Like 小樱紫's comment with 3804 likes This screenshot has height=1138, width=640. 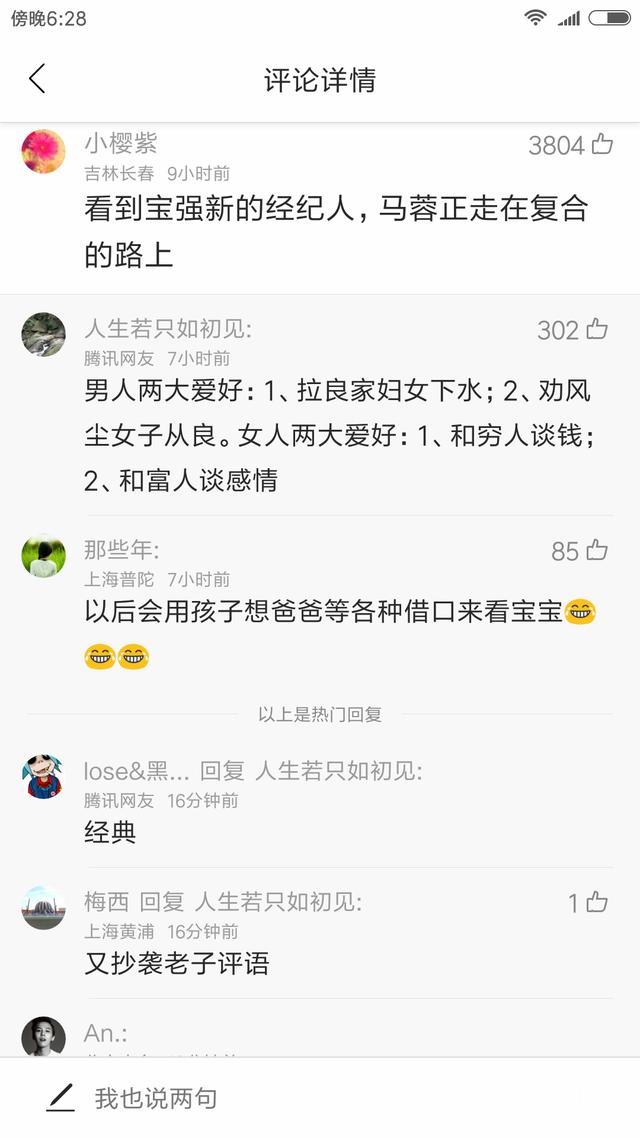602,145
